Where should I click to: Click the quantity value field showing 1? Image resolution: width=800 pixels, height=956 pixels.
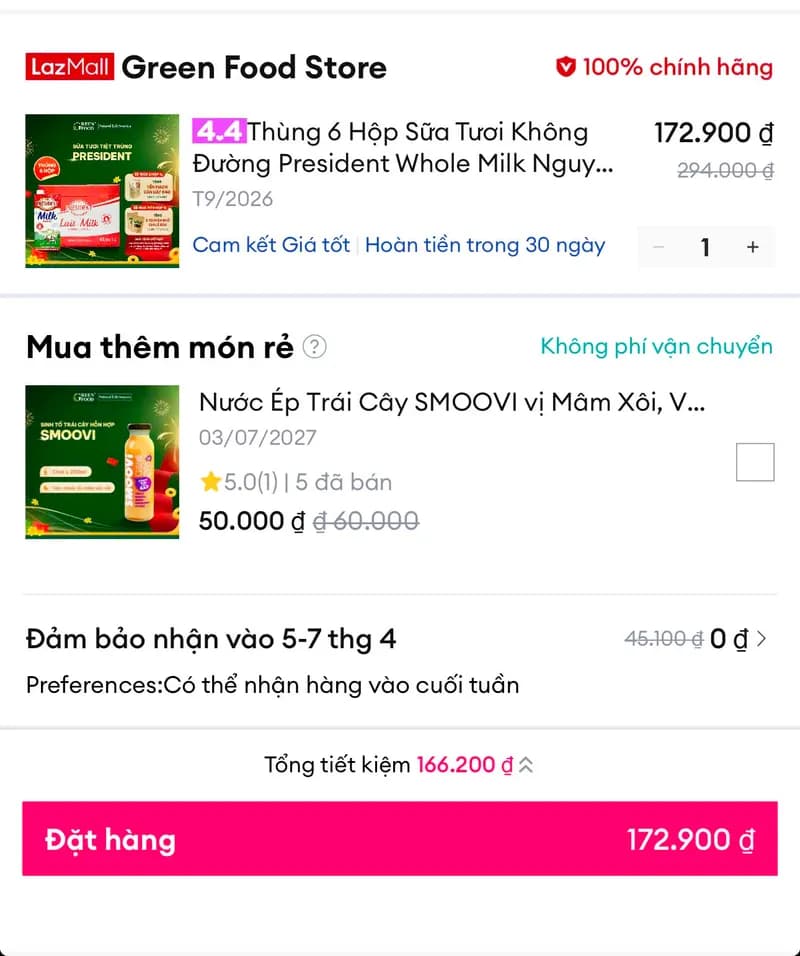(x=706, y=247)
